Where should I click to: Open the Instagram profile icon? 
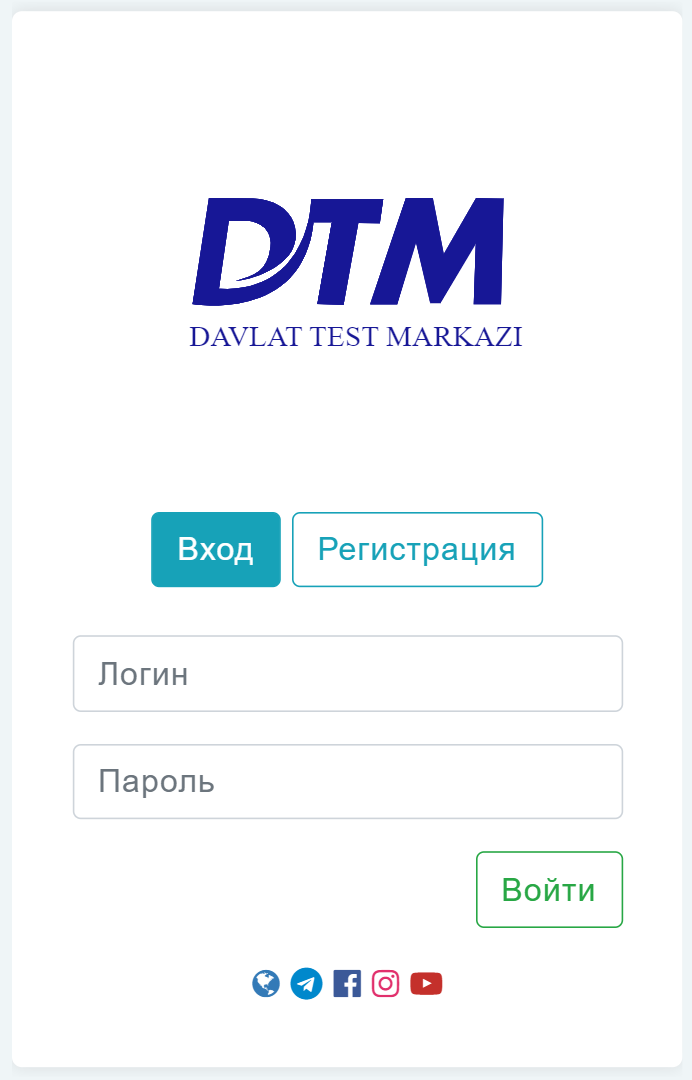[x=386, y=984]
